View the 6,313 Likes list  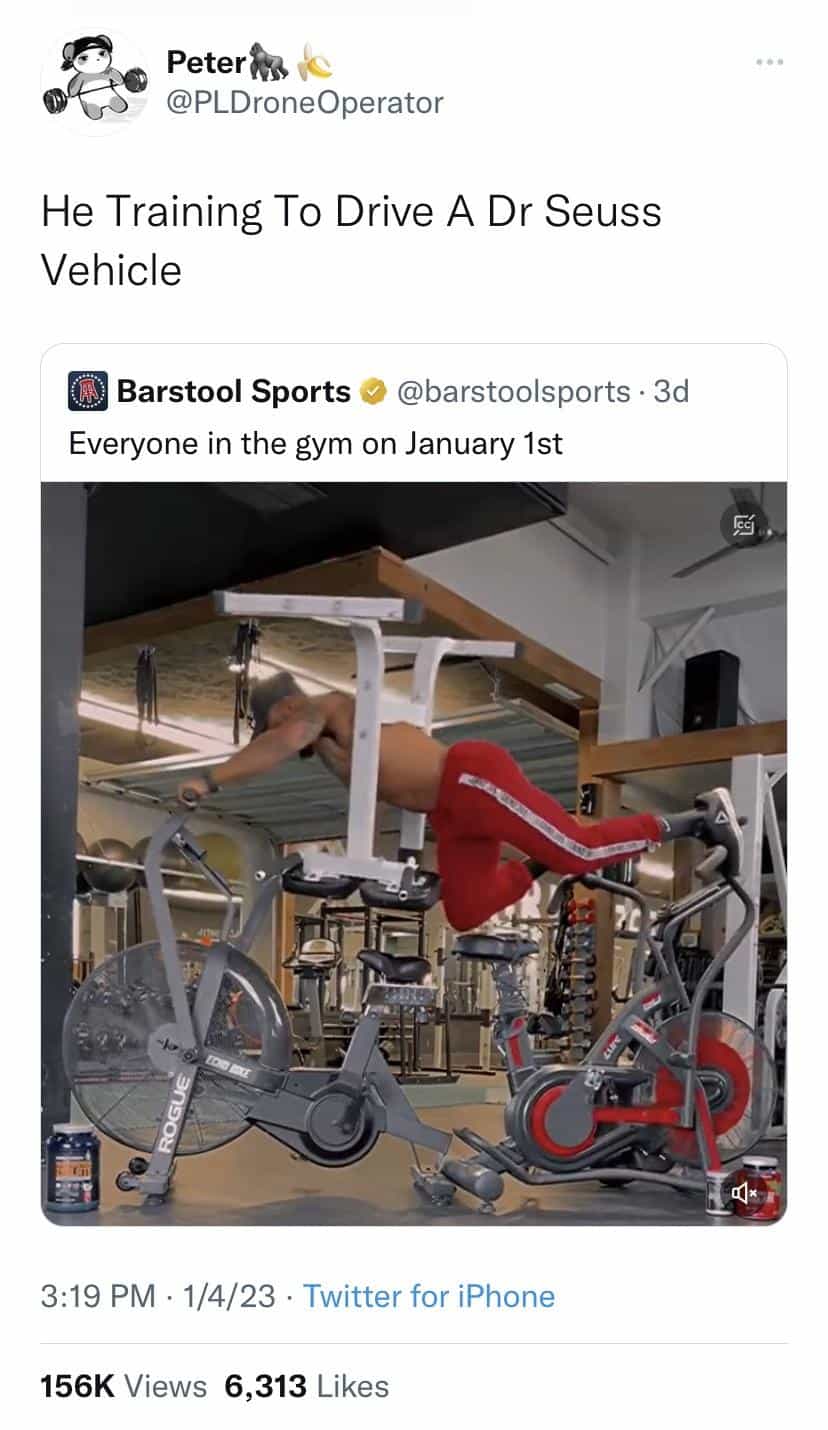pyautogui.click(x=306, y=1386)
